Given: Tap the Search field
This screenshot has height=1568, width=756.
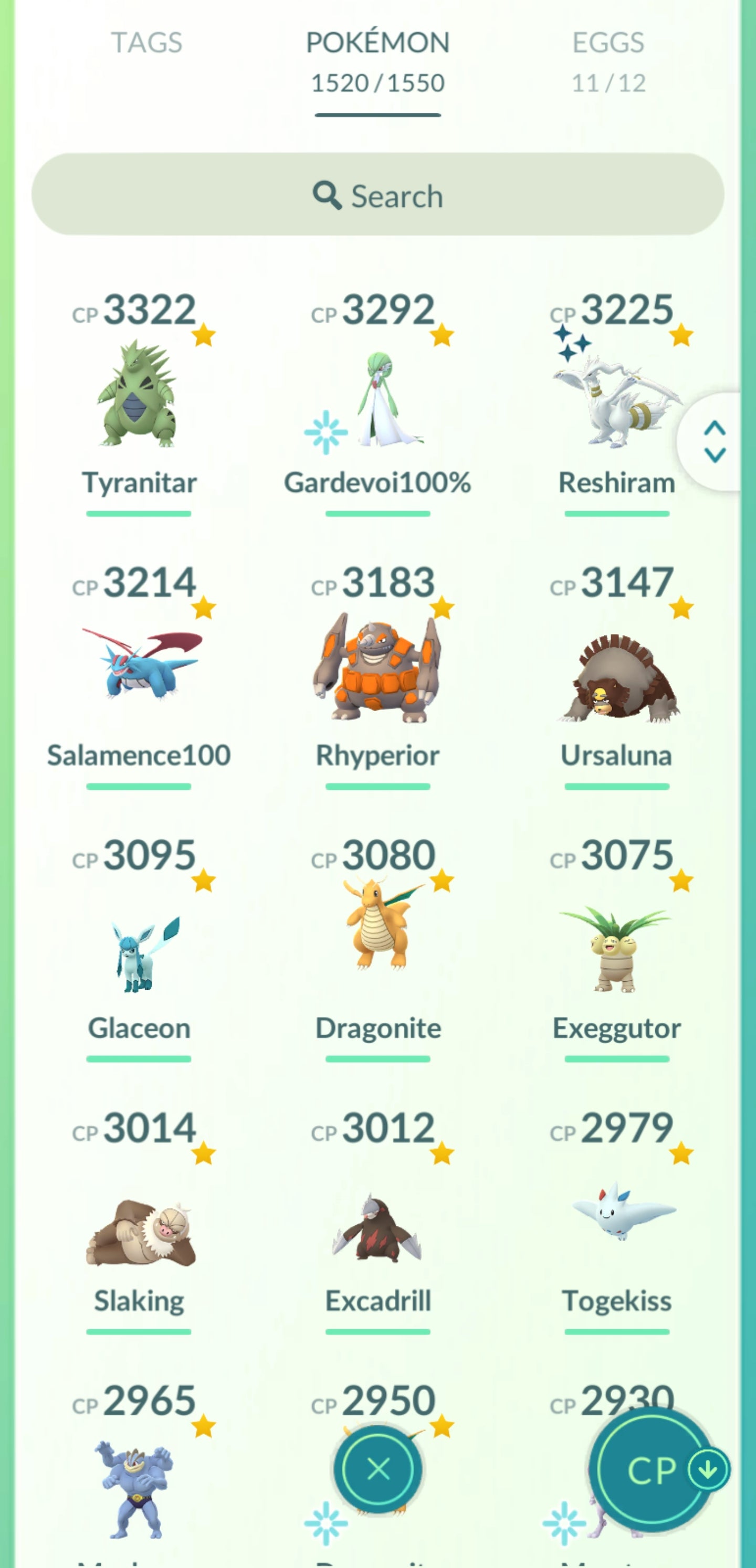Looking at the screenshot, I should tap(377, 195).
